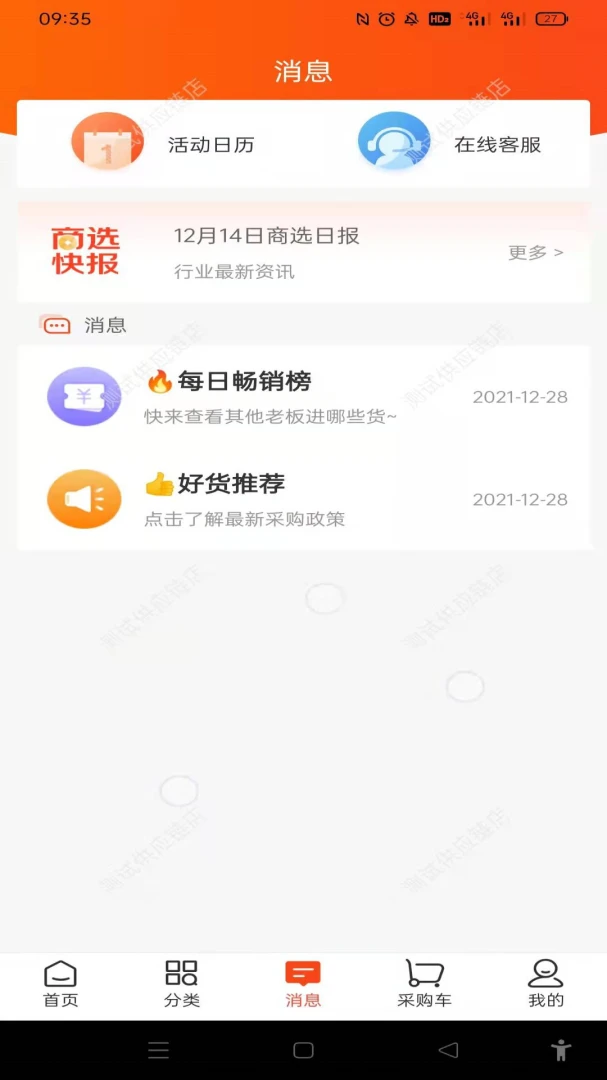Open the 我的 profile tab
607x1080 pixels.
point(545,984)
